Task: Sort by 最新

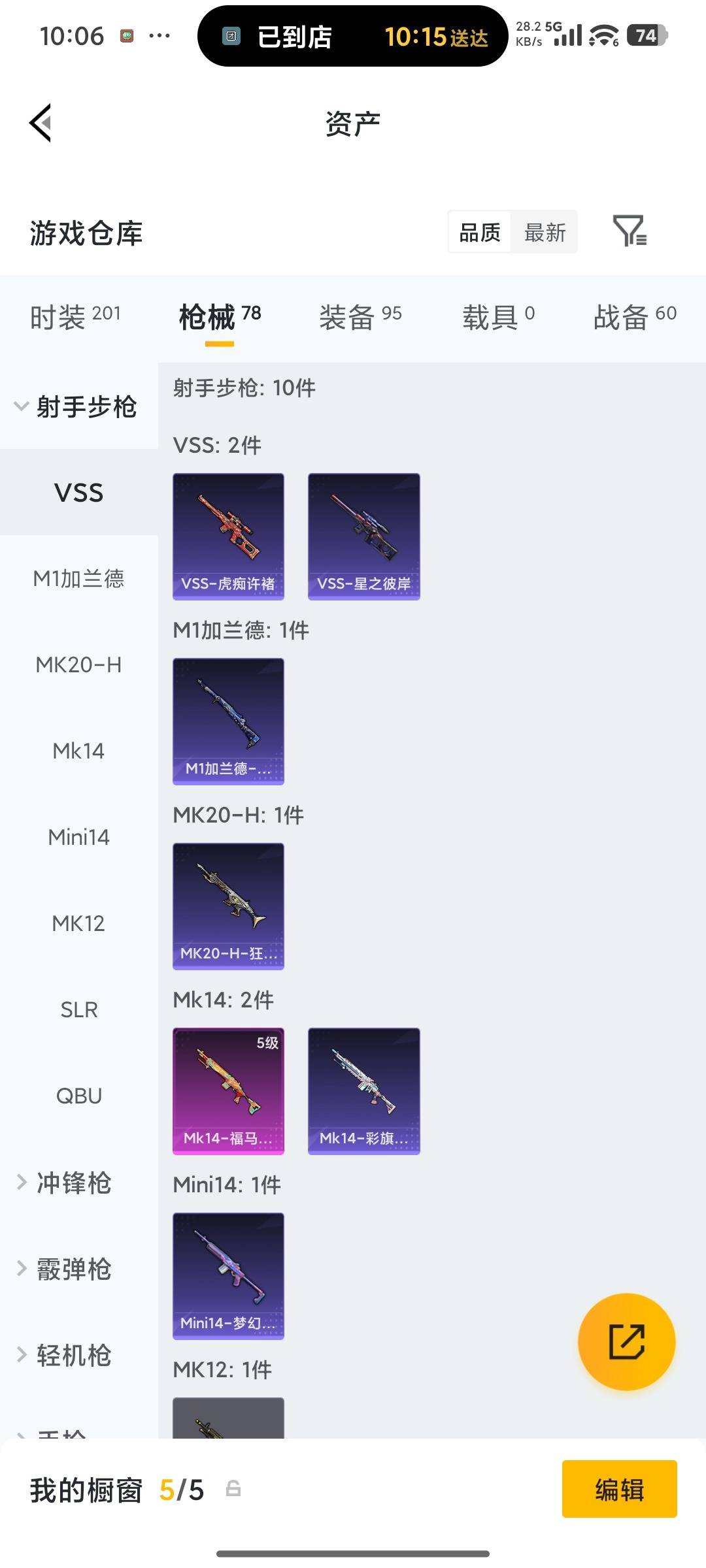Action: pos(545,232)
